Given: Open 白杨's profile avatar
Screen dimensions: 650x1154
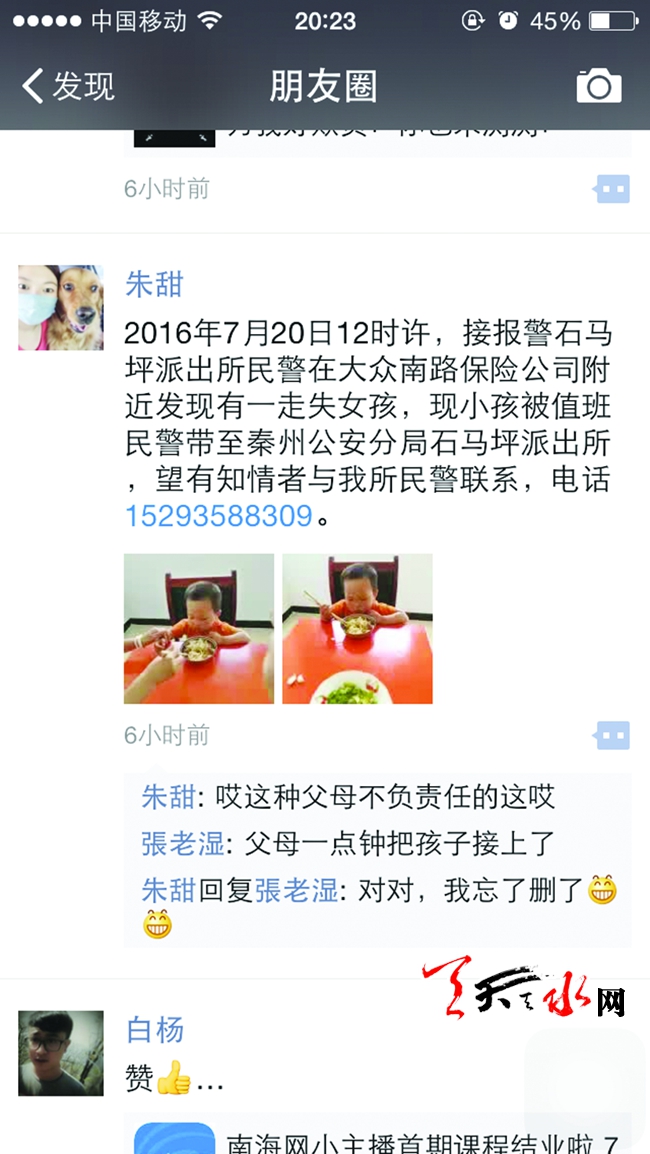Looking at the screenshot, I should coord(61,1053).
